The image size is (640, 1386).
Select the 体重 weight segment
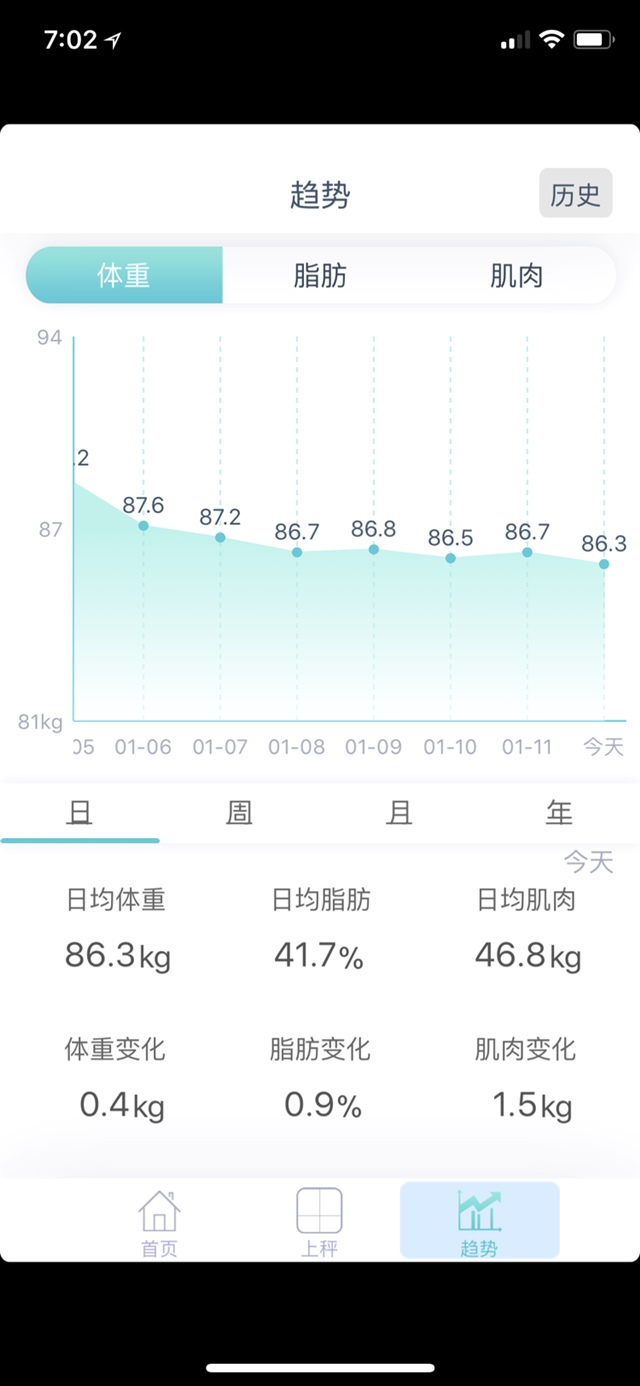(x=124, y=275)
